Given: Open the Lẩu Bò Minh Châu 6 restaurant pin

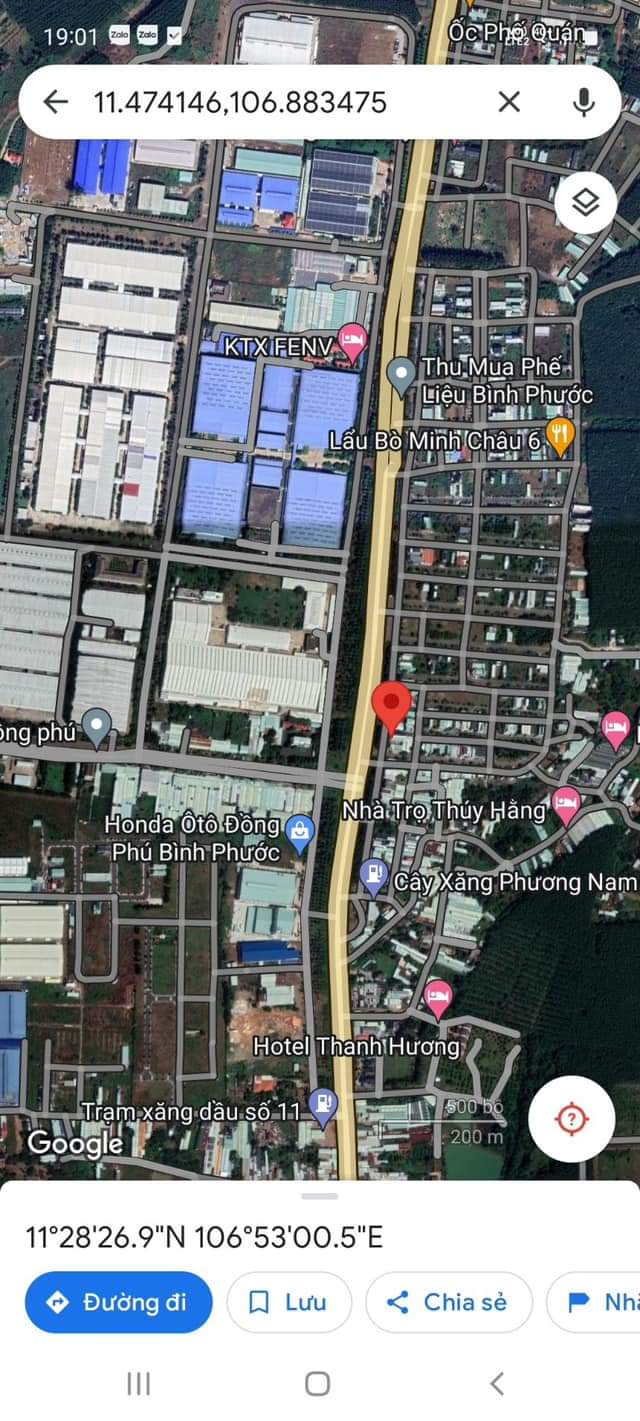Looking at the screenshot, I should coord(562,438).
